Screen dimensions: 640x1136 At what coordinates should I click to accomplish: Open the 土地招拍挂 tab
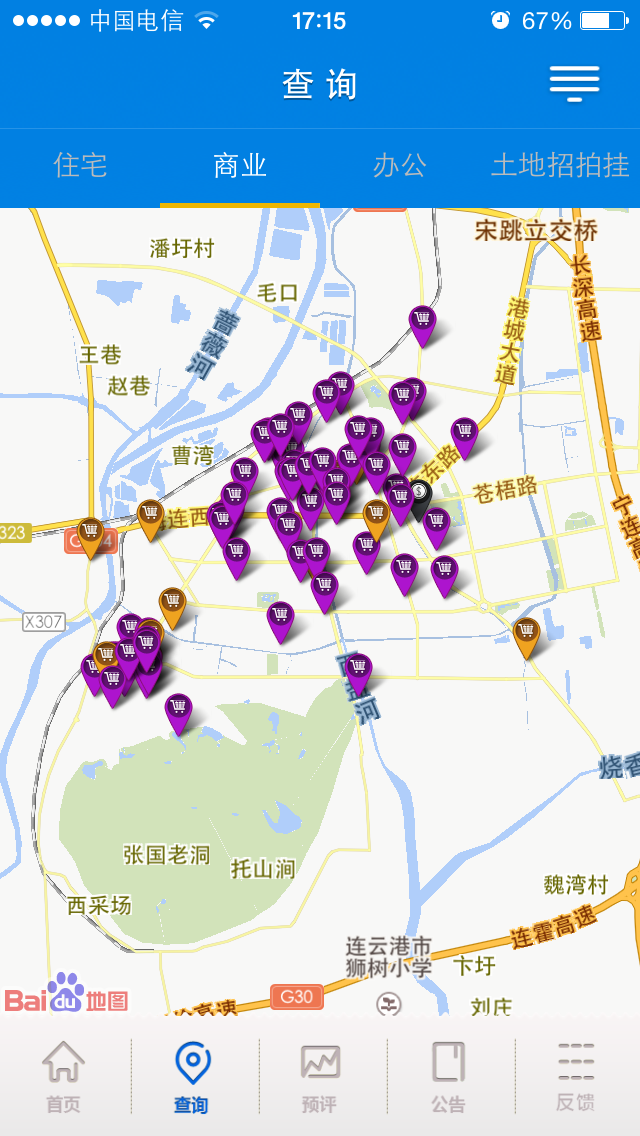tap(560, 166)
